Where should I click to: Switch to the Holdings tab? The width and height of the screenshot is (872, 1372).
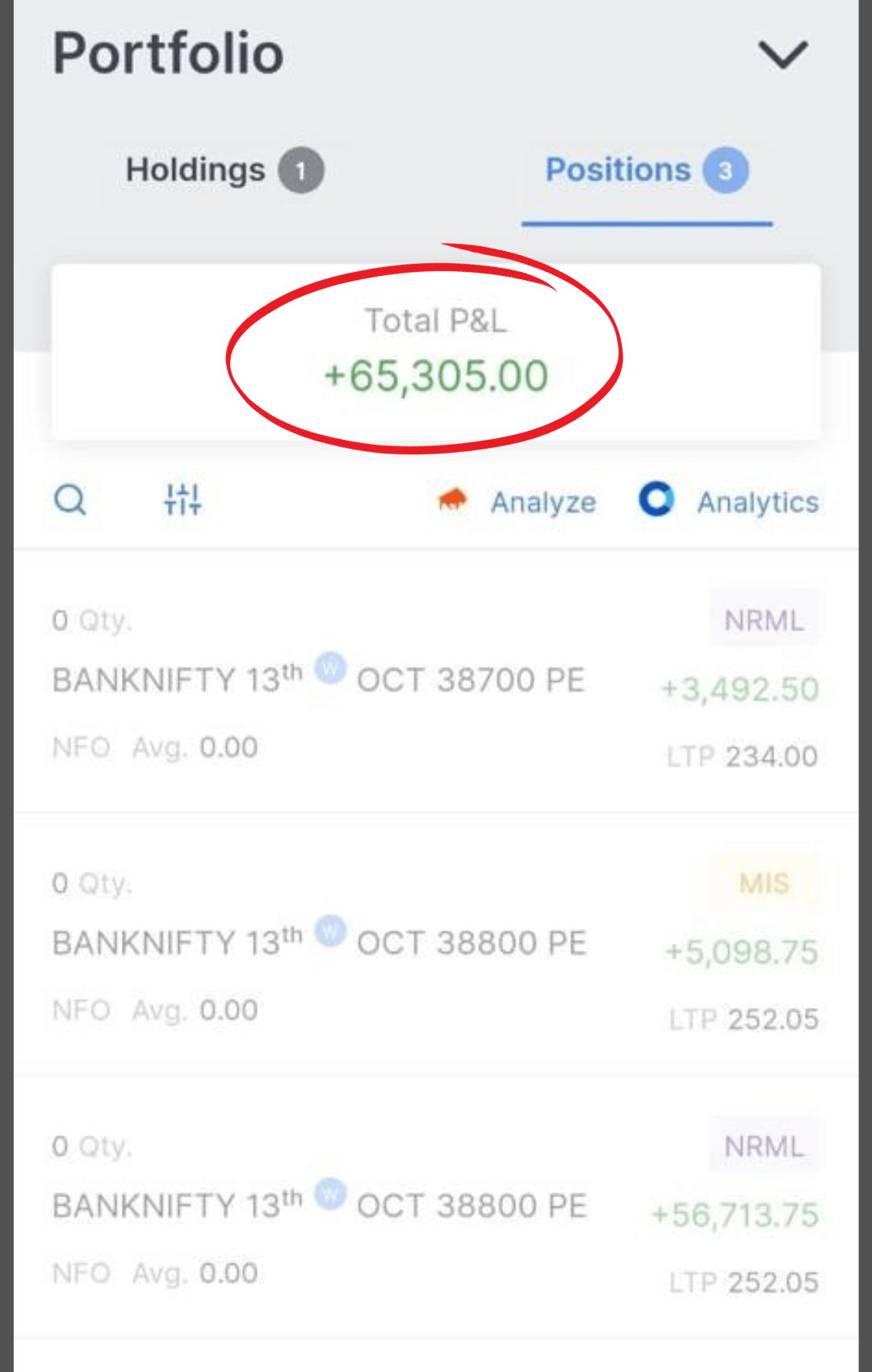pos(224,170)
